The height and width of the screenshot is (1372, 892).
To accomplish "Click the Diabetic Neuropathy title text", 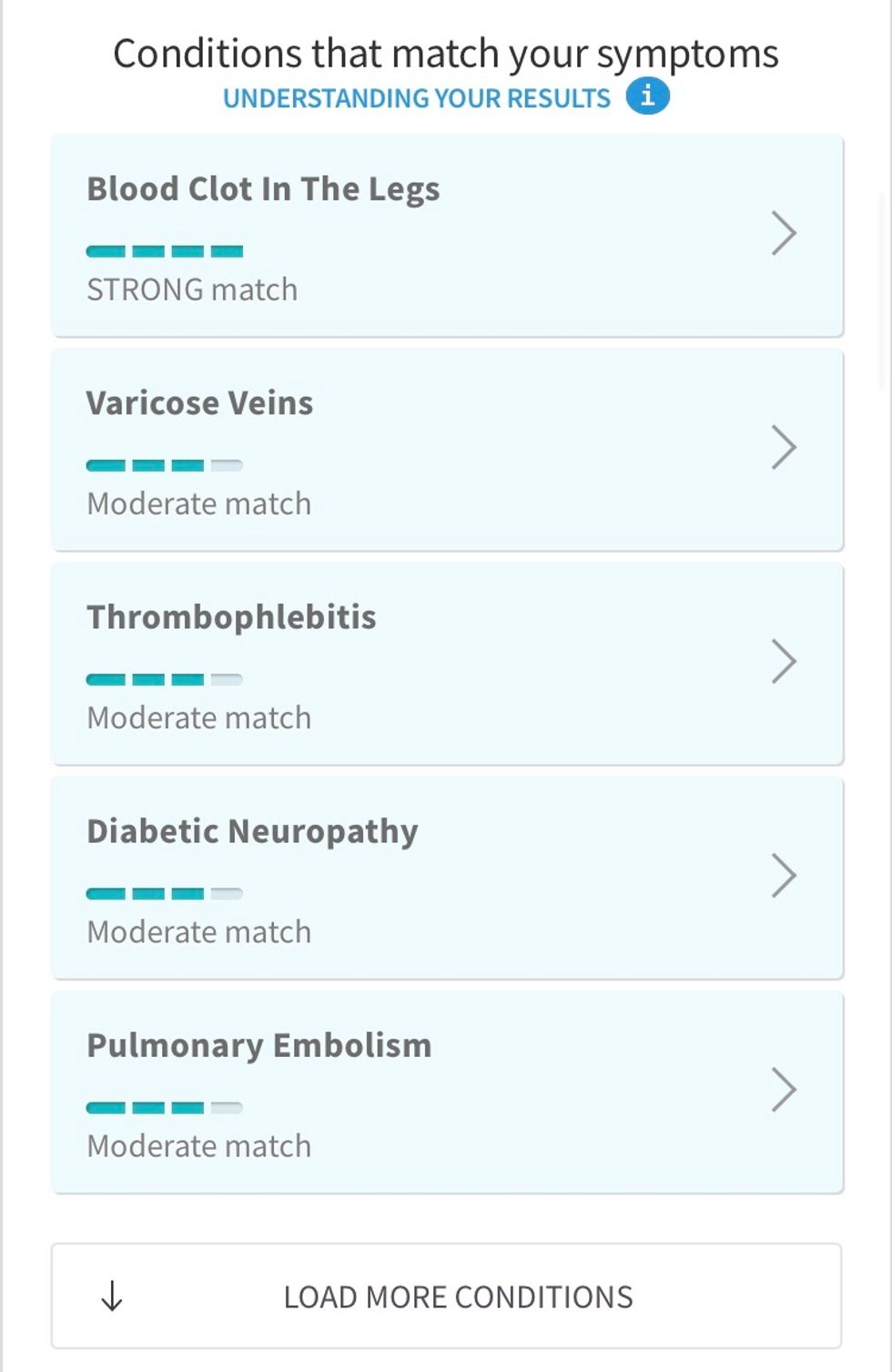I will pos(252,830).
